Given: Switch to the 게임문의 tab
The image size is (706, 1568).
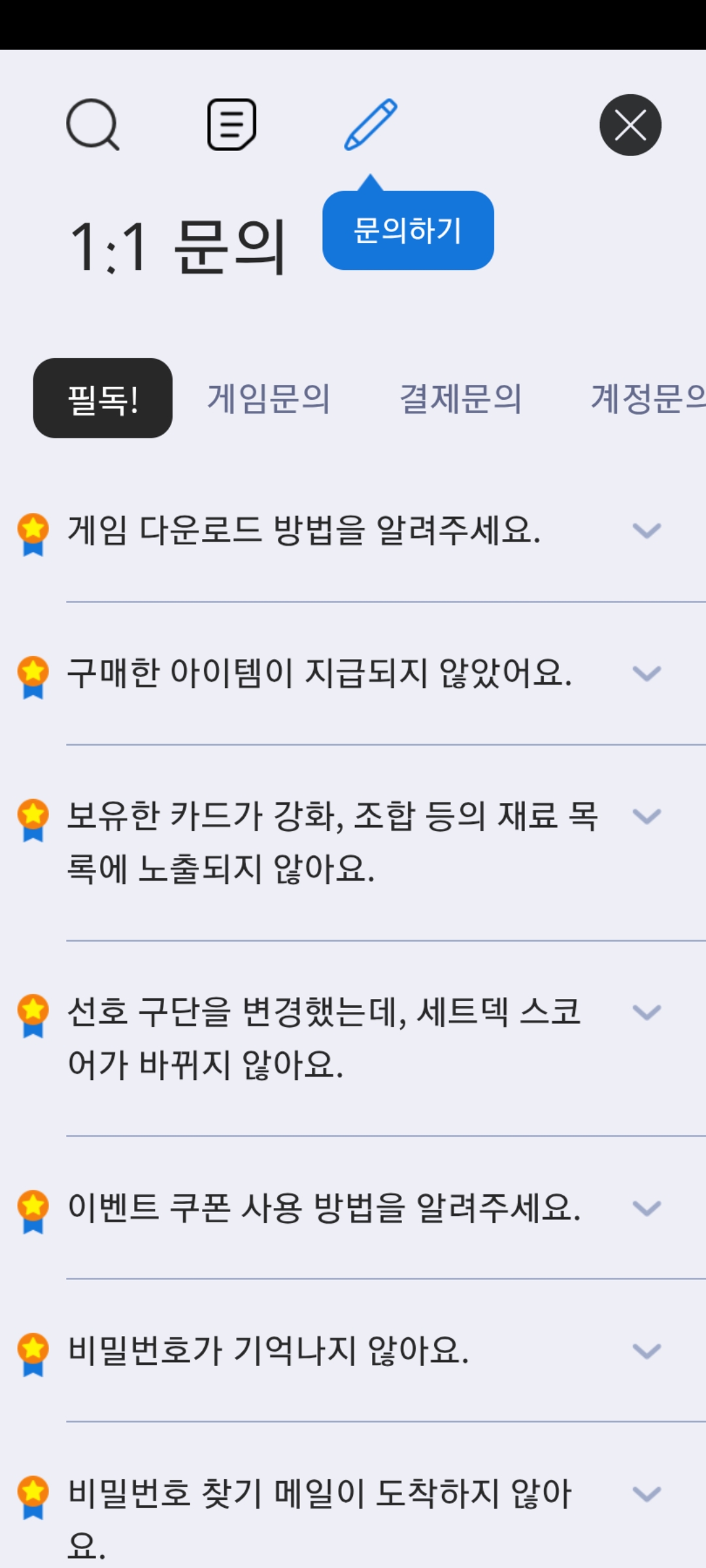Looking at the screenshot, I should (x=269, y=399).
